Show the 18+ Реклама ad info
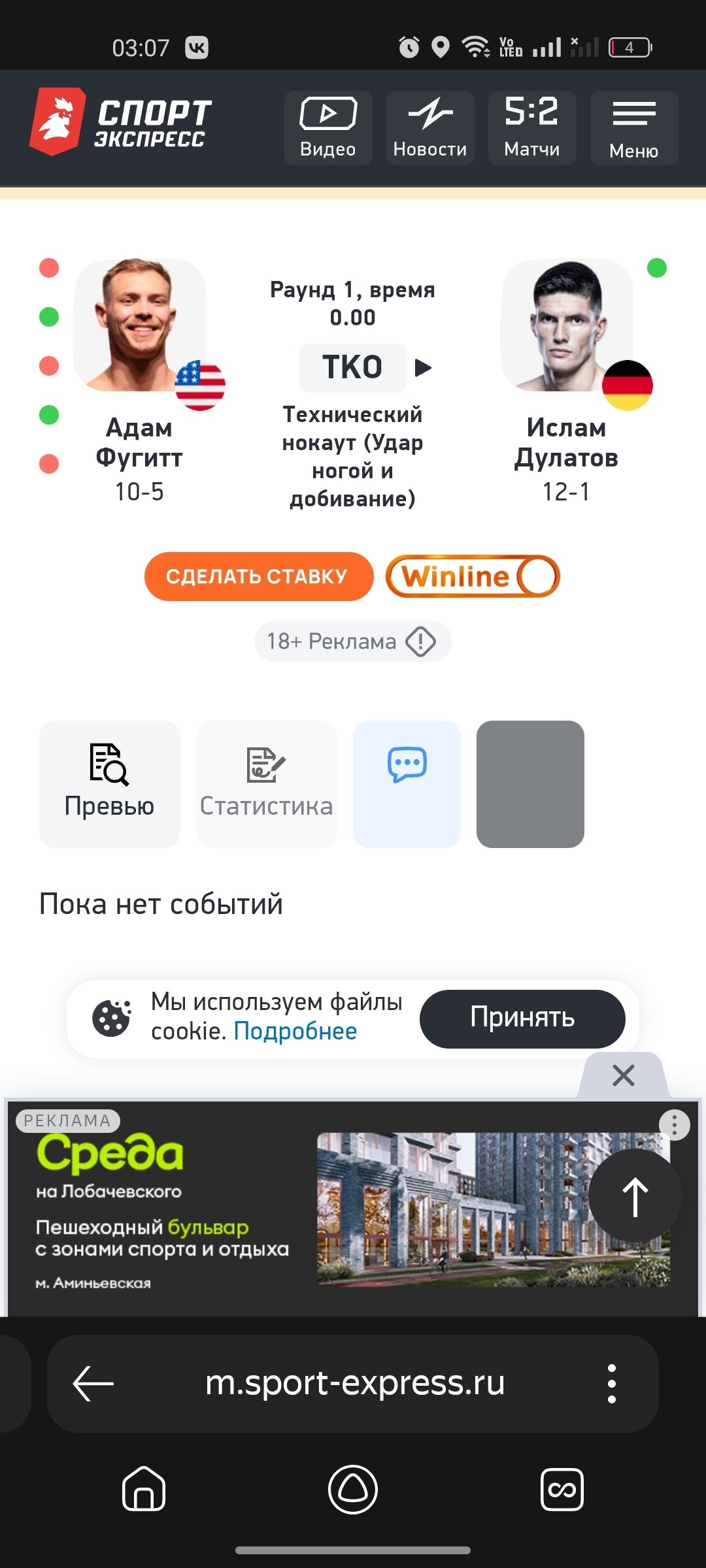The height and width of the screenshot is (1568, 706). coord(353,642)
